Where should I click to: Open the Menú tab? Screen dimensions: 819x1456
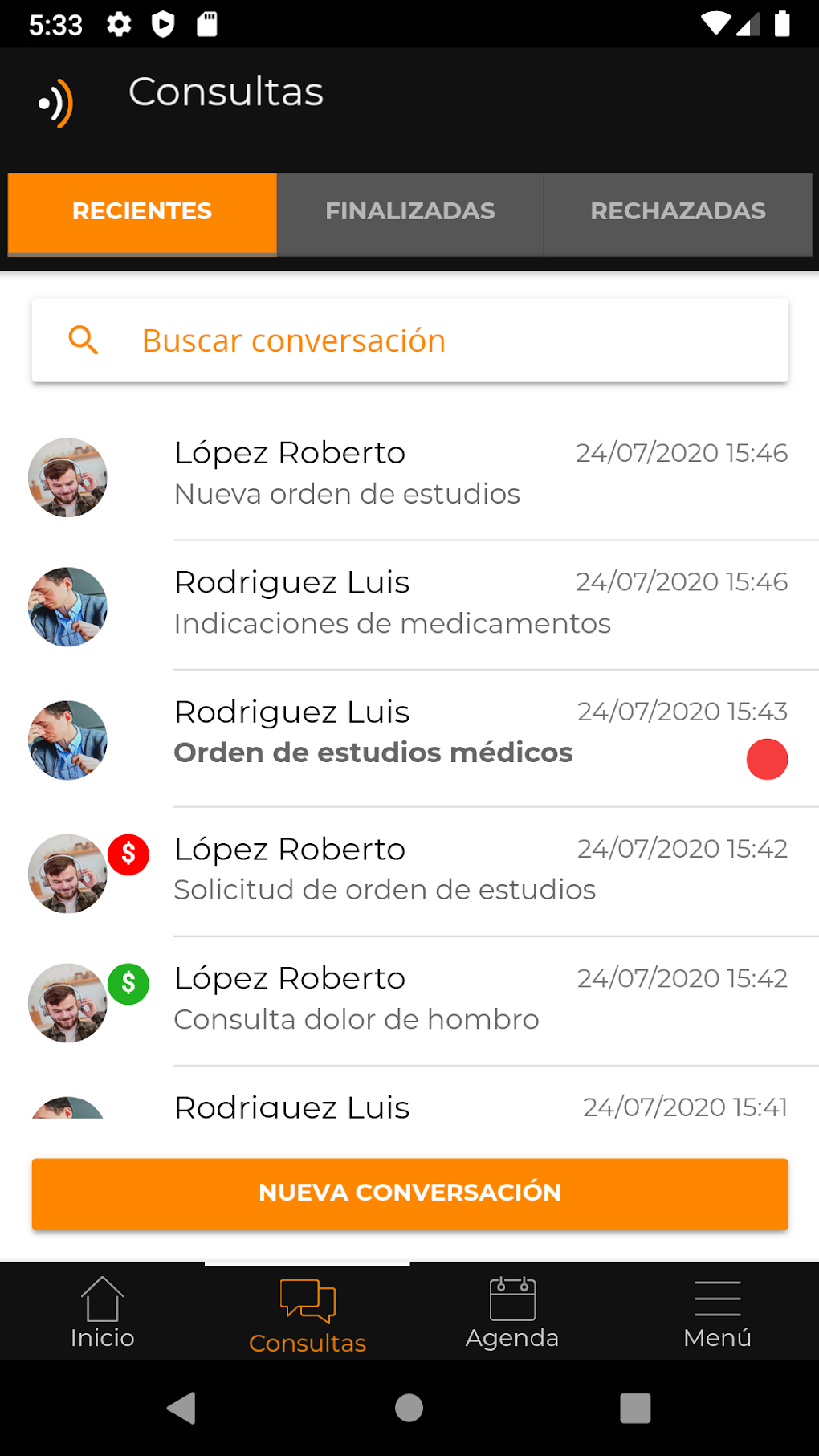pyautogui.click(x=717, y=1313)
